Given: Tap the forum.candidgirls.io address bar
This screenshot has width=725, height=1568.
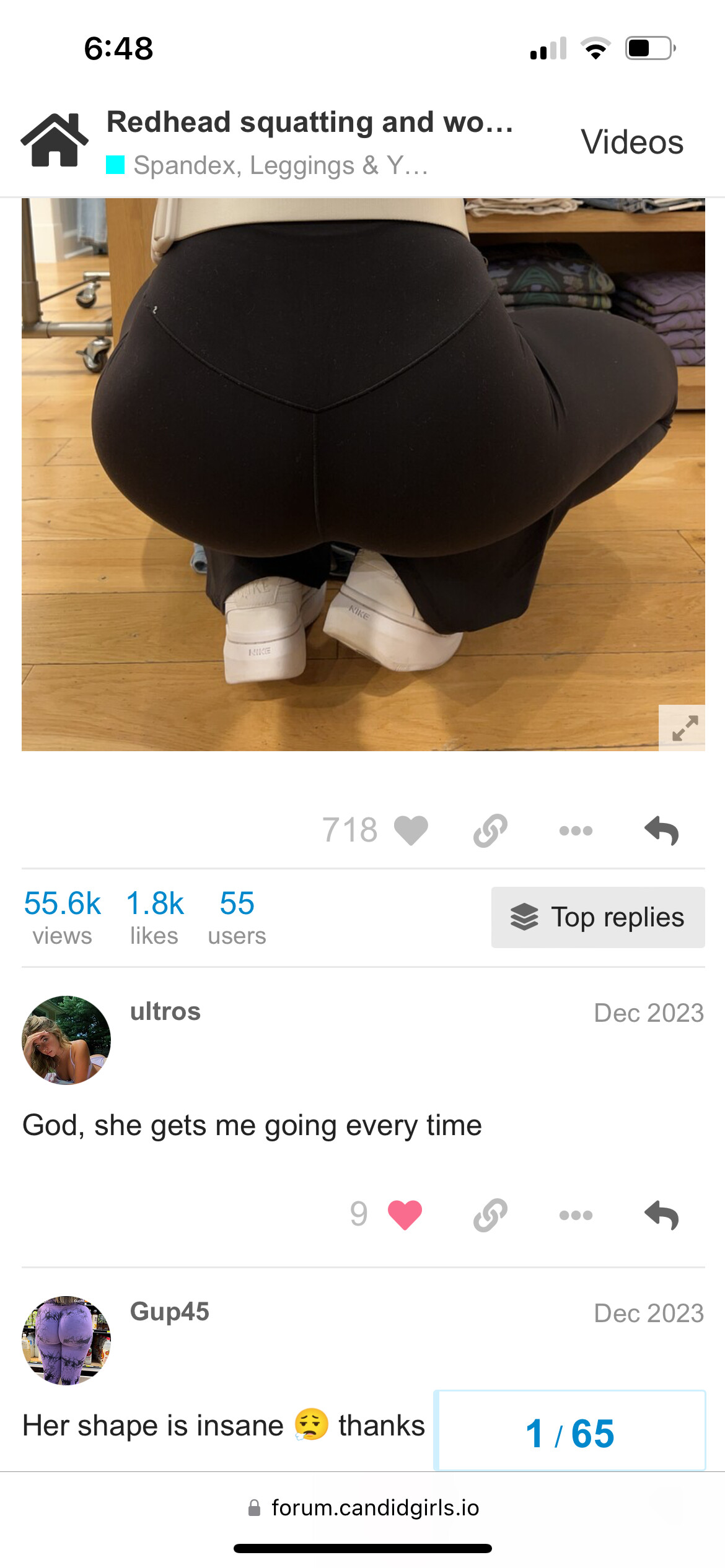Looking at the screenshot, I should click(363, 1508).
